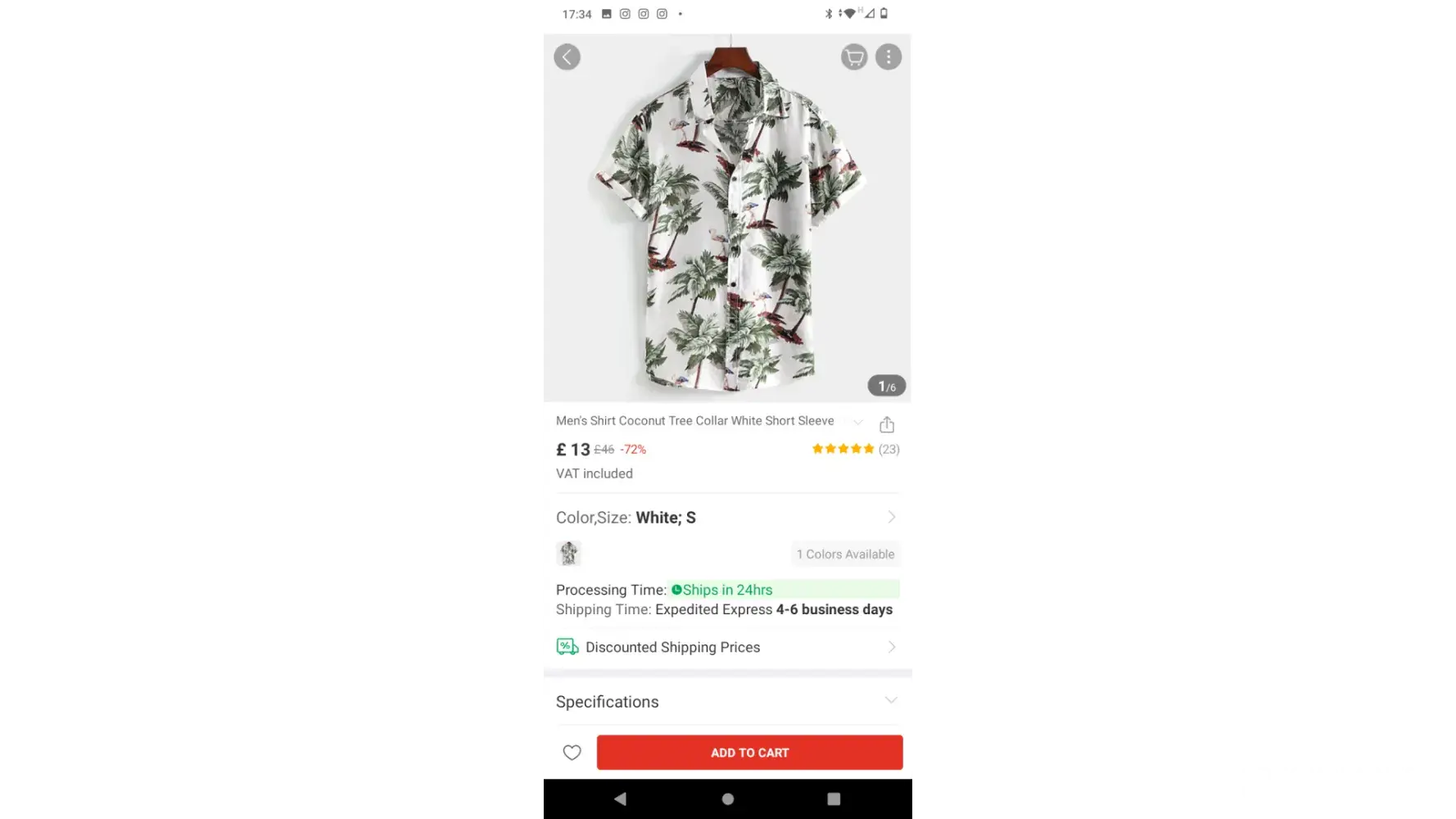Go back using the top-left arrow

coord(567,57)
